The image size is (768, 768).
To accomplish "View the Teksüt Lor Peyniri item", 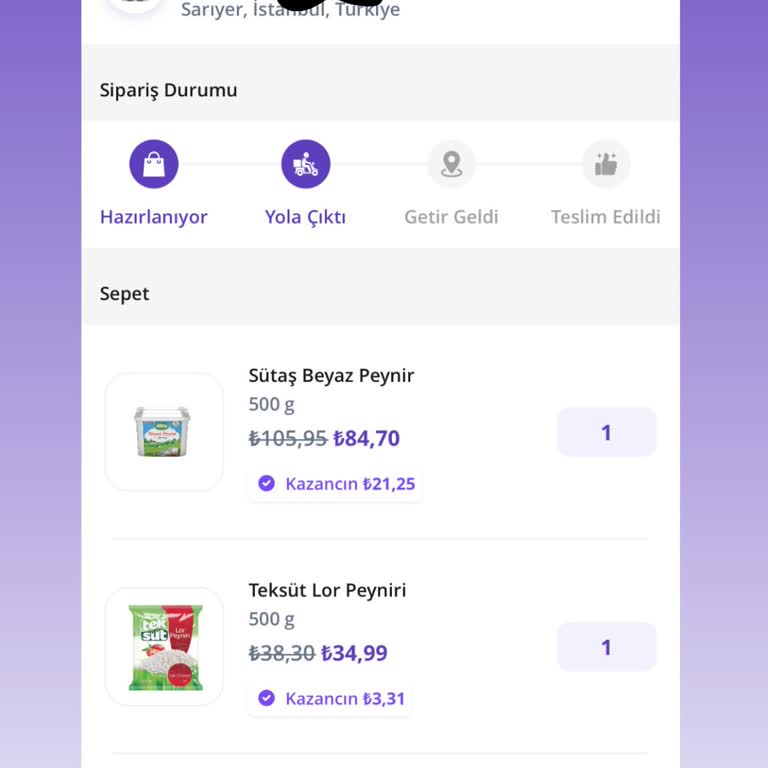I will pos(164,647).
